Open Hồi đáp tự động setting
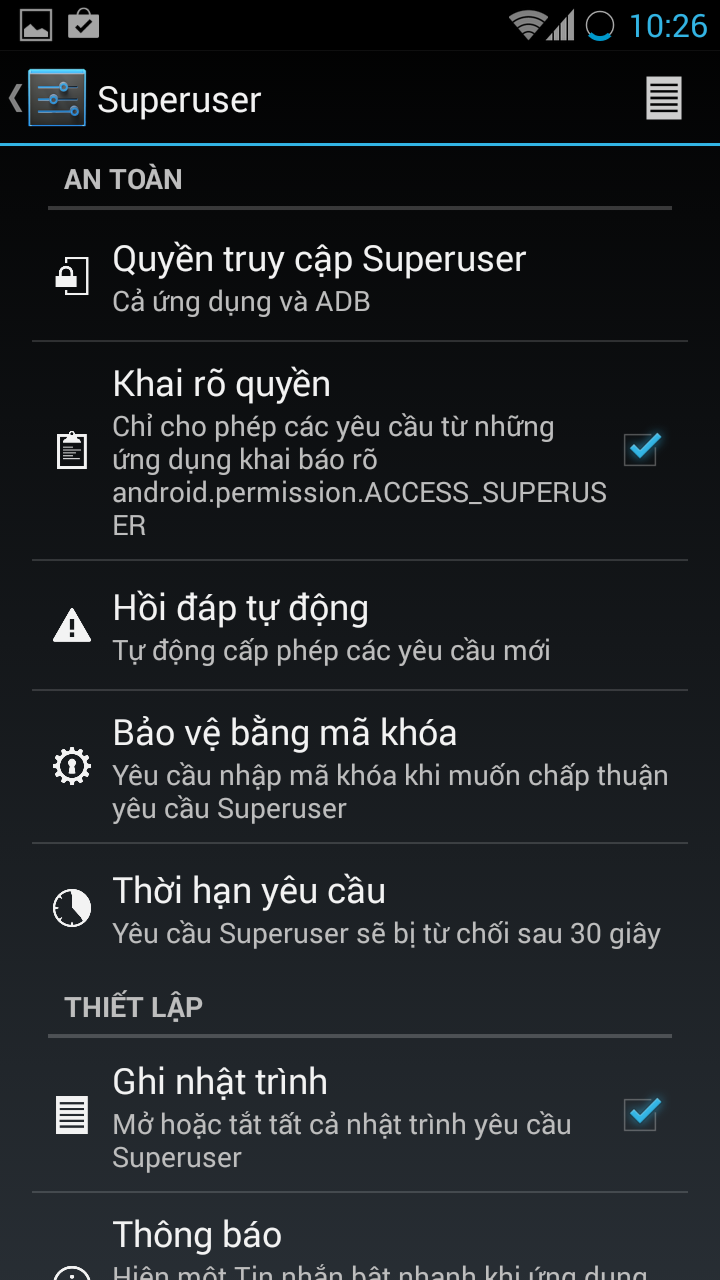 click(360, 626)
